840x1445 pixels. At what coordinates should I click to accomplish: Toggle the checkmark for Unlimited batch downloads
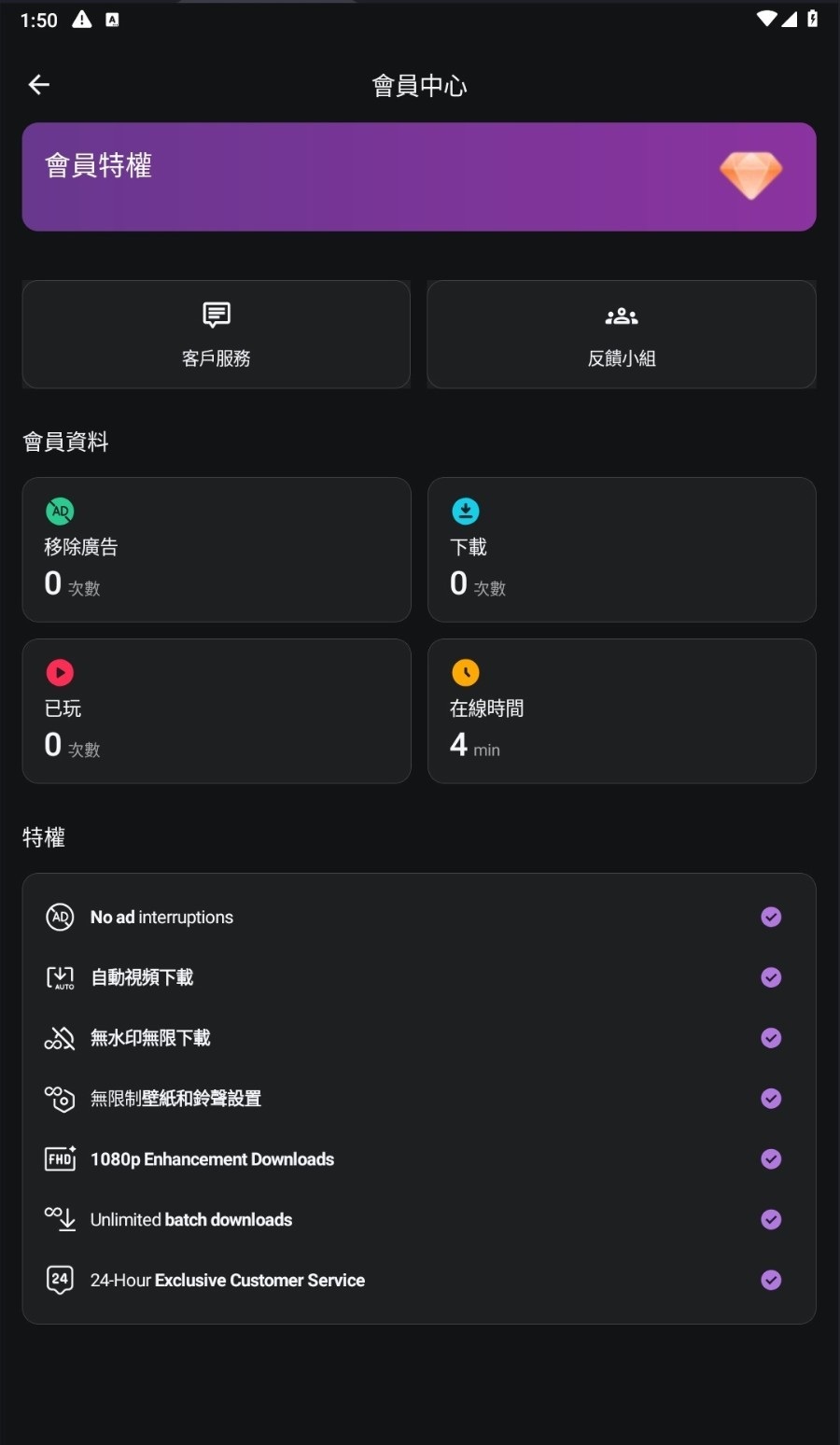tap(771, 1219)
